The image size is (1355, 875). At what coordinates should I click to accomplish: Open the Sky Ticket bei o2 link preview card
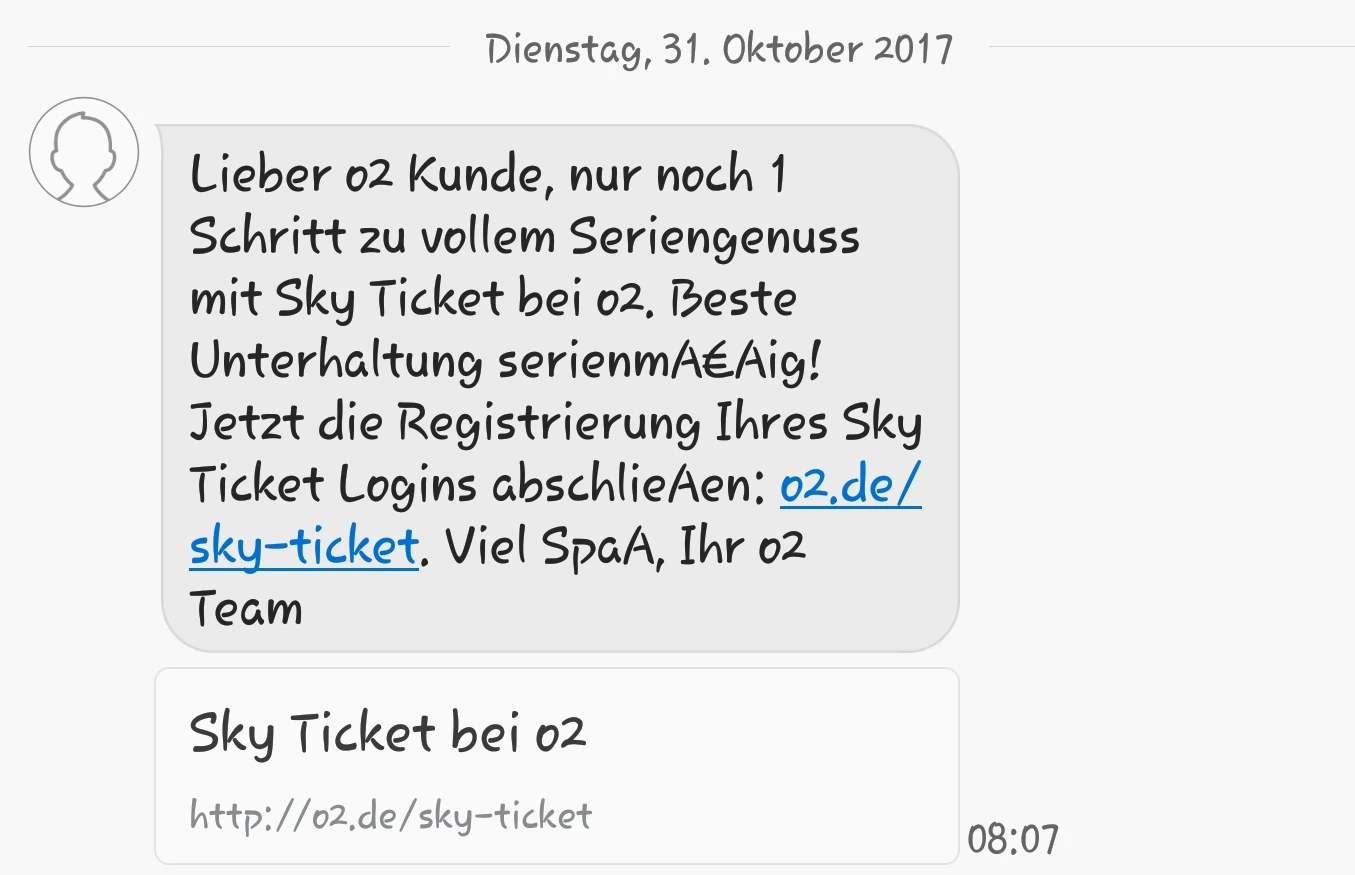pyautogui.click(x=556, y=766)
